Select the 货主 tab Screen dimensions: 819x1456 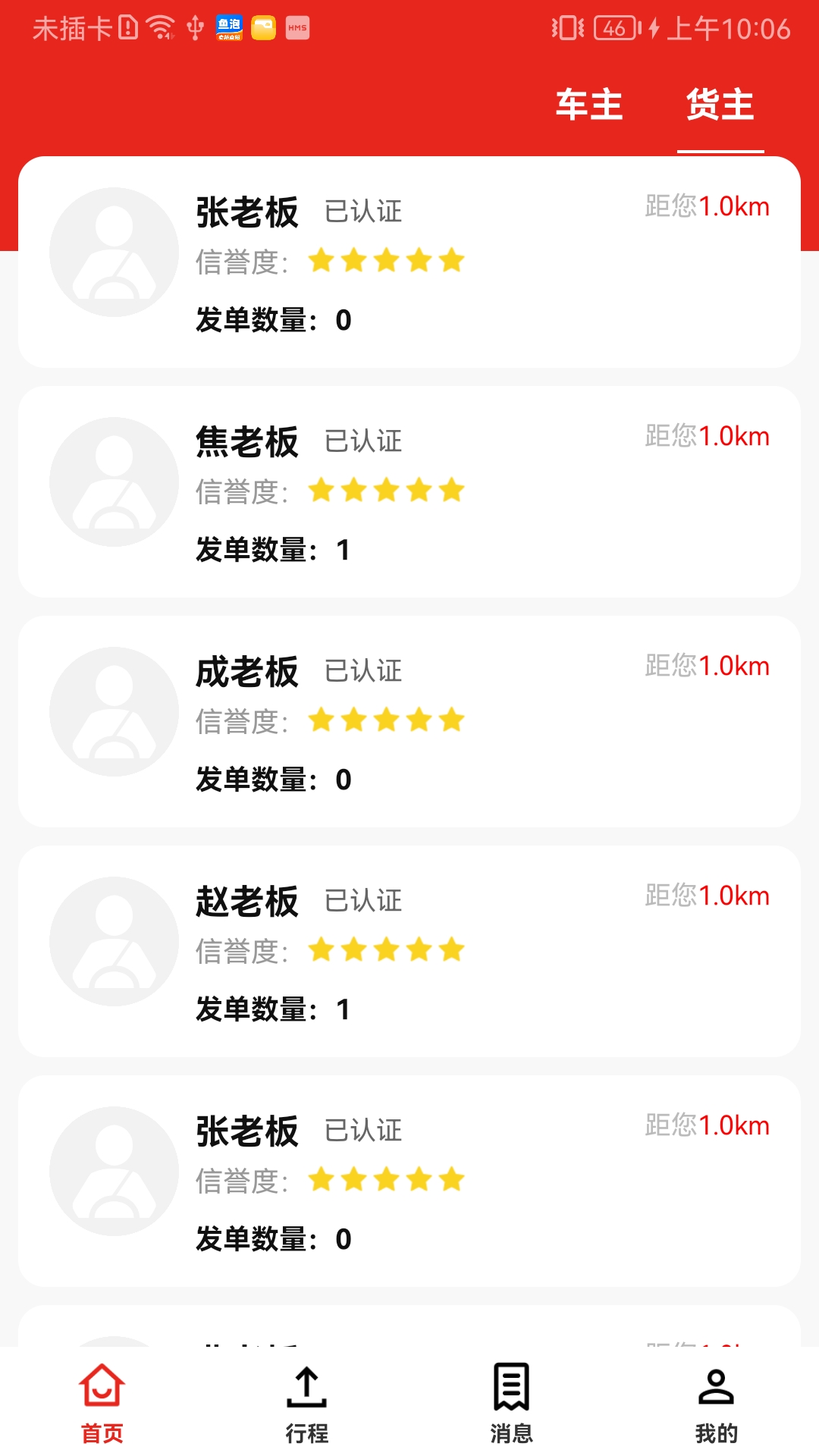720,105
